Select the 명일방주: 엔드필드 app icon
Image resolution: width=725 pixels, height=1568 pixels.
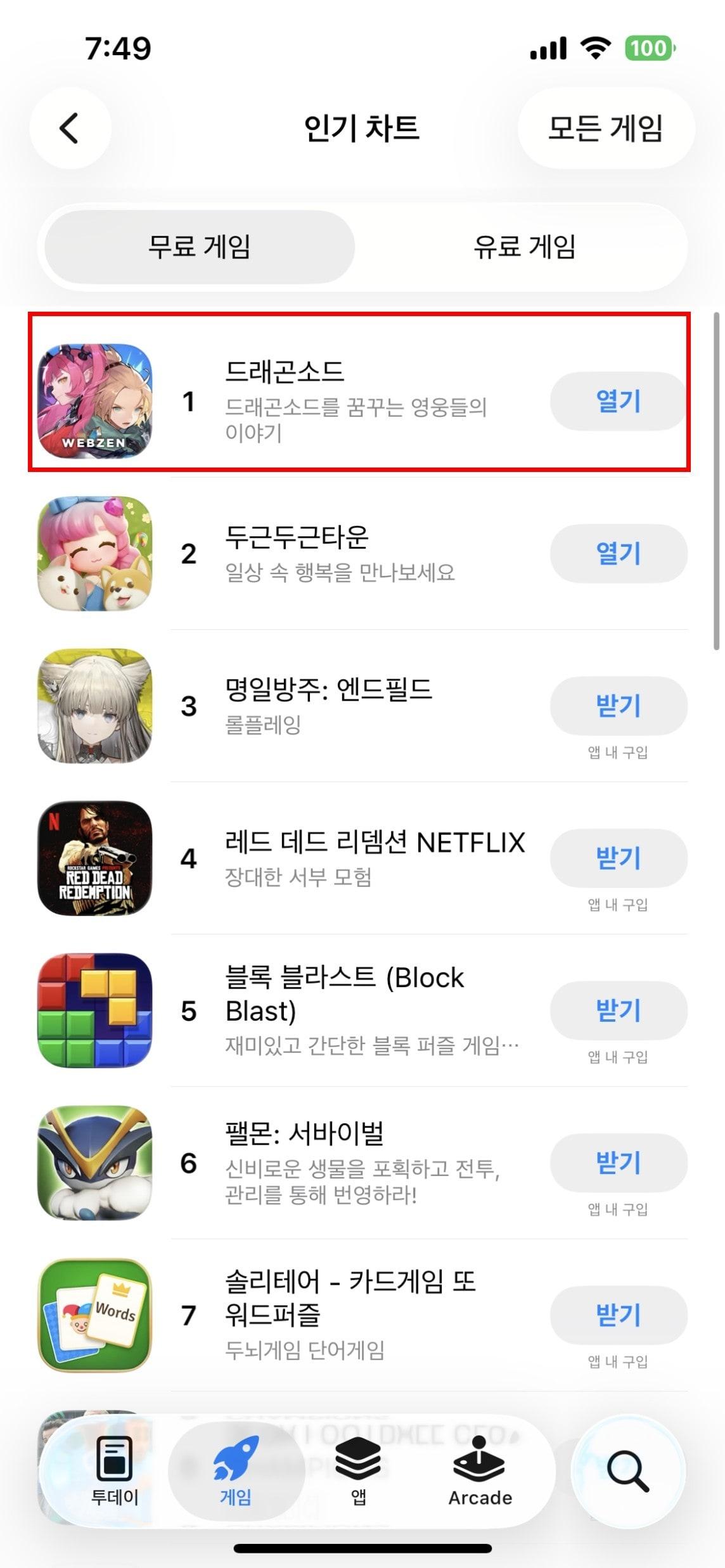pos(96,706)
